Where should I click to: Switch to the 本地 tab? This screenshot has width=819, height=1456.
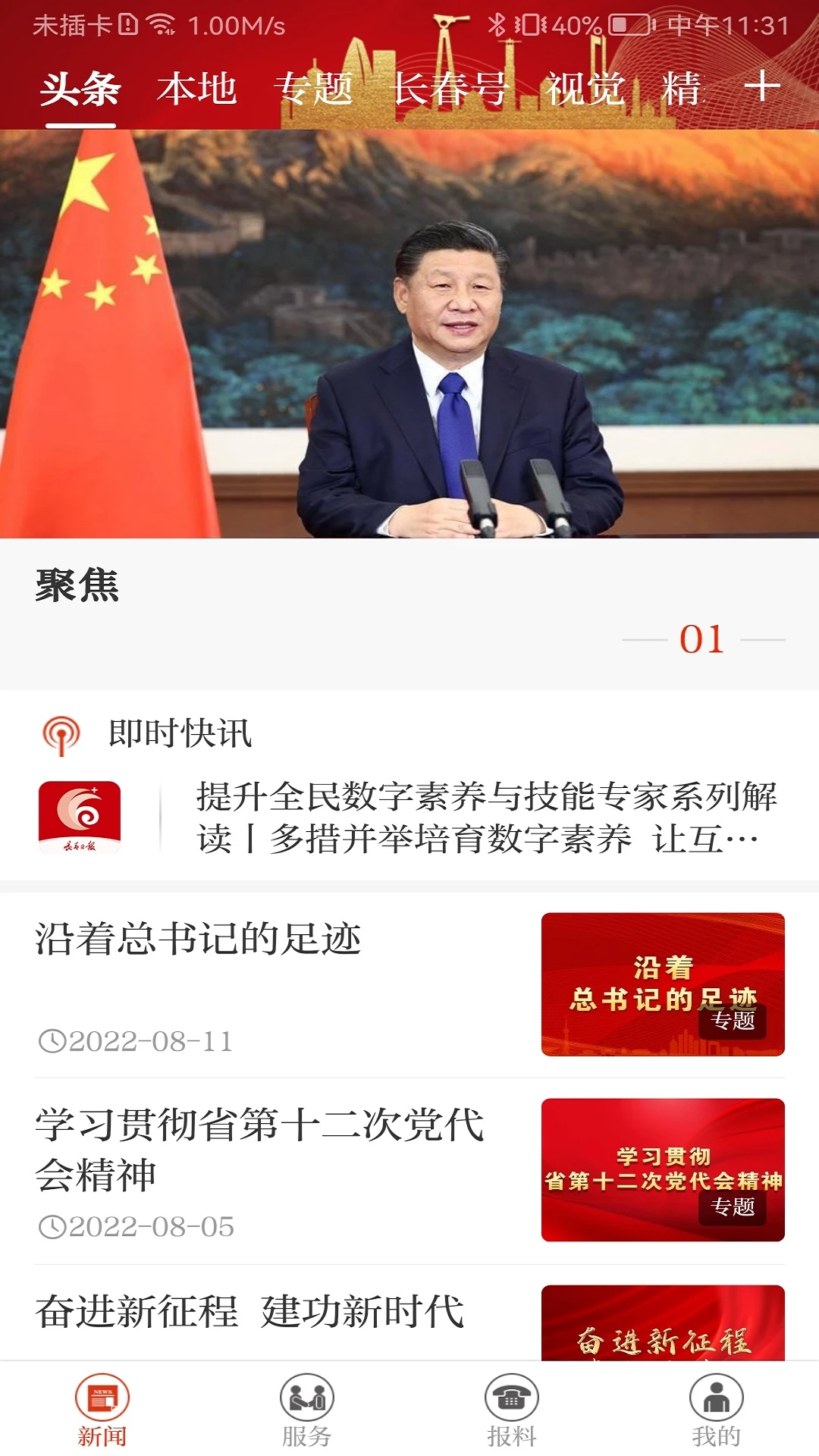click(x=196, y=87)
